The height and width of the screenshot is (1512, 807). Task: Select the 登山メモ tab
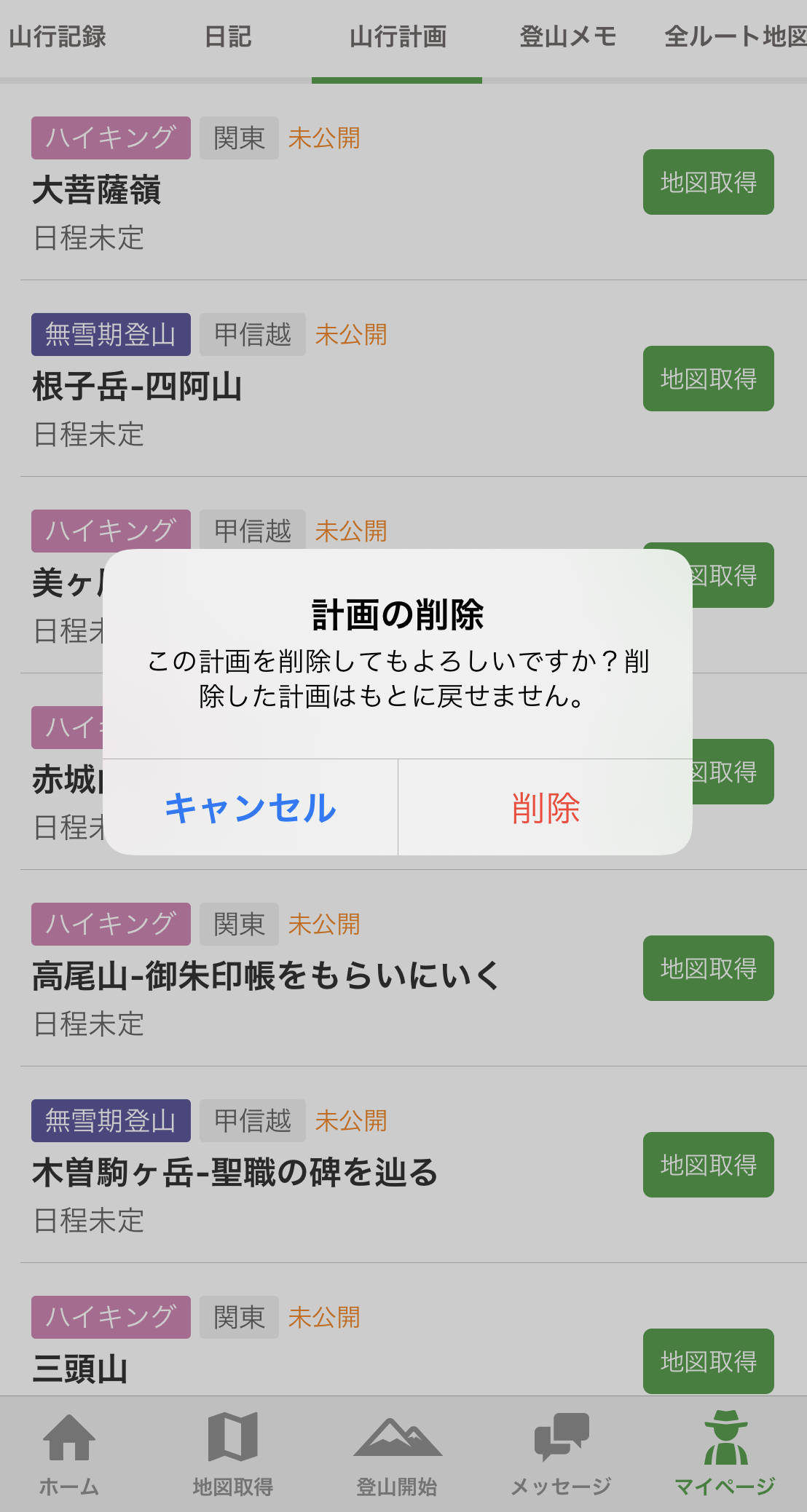pos(567,36)
